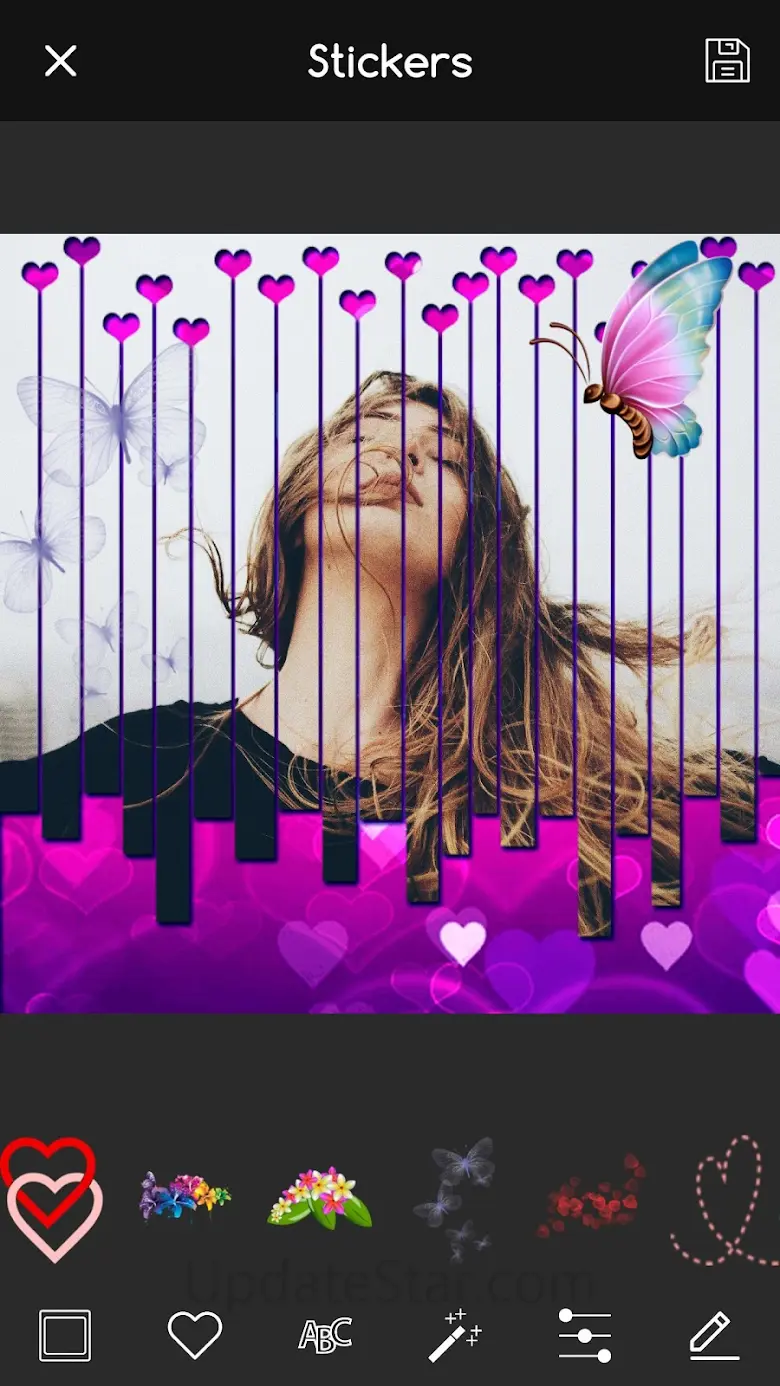Viewport: 780px width, 1386px height.
Task: Open the magic wand effects tool
Action: 455,1335
